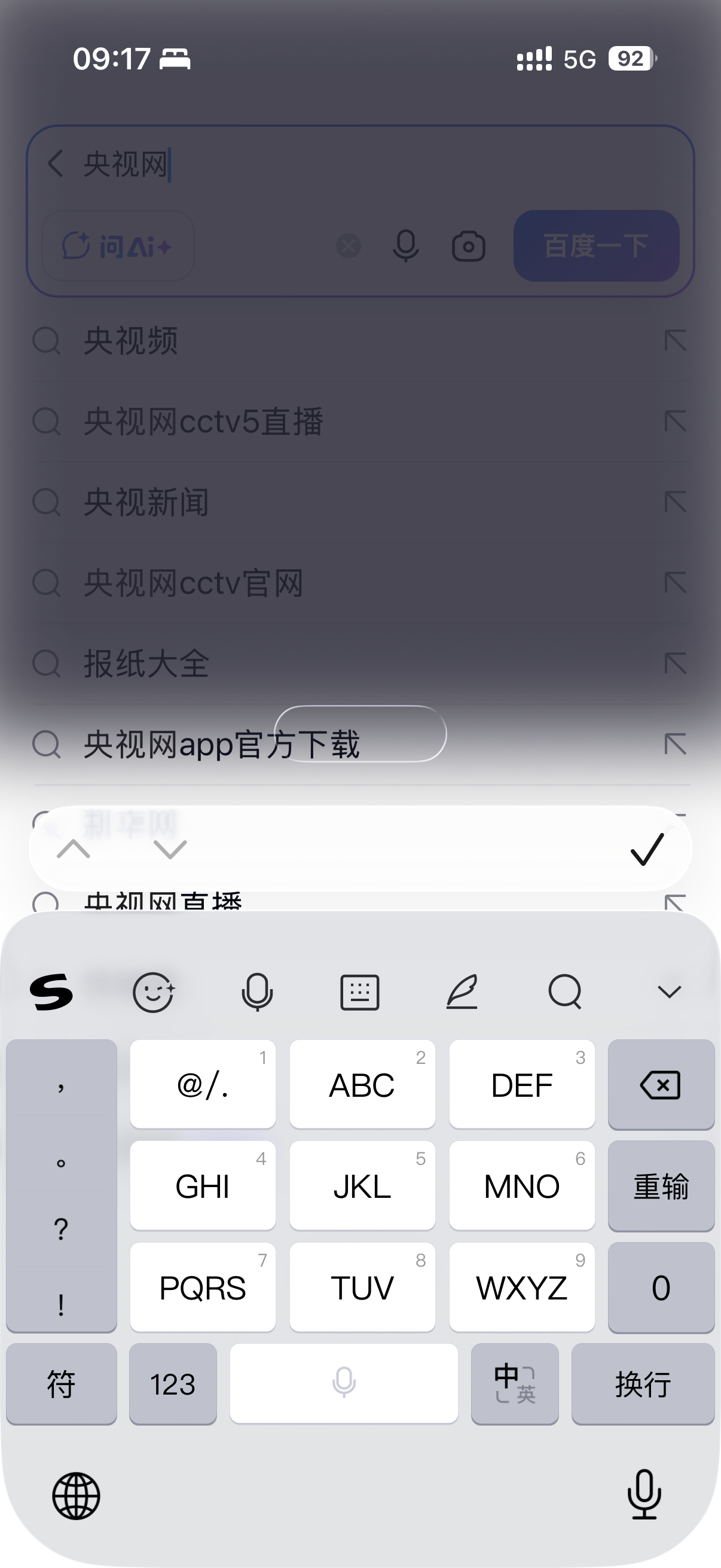Select suggestion 央视网cctv5直播
Viewport: 721px width, 1568px height.
[203, 422]
